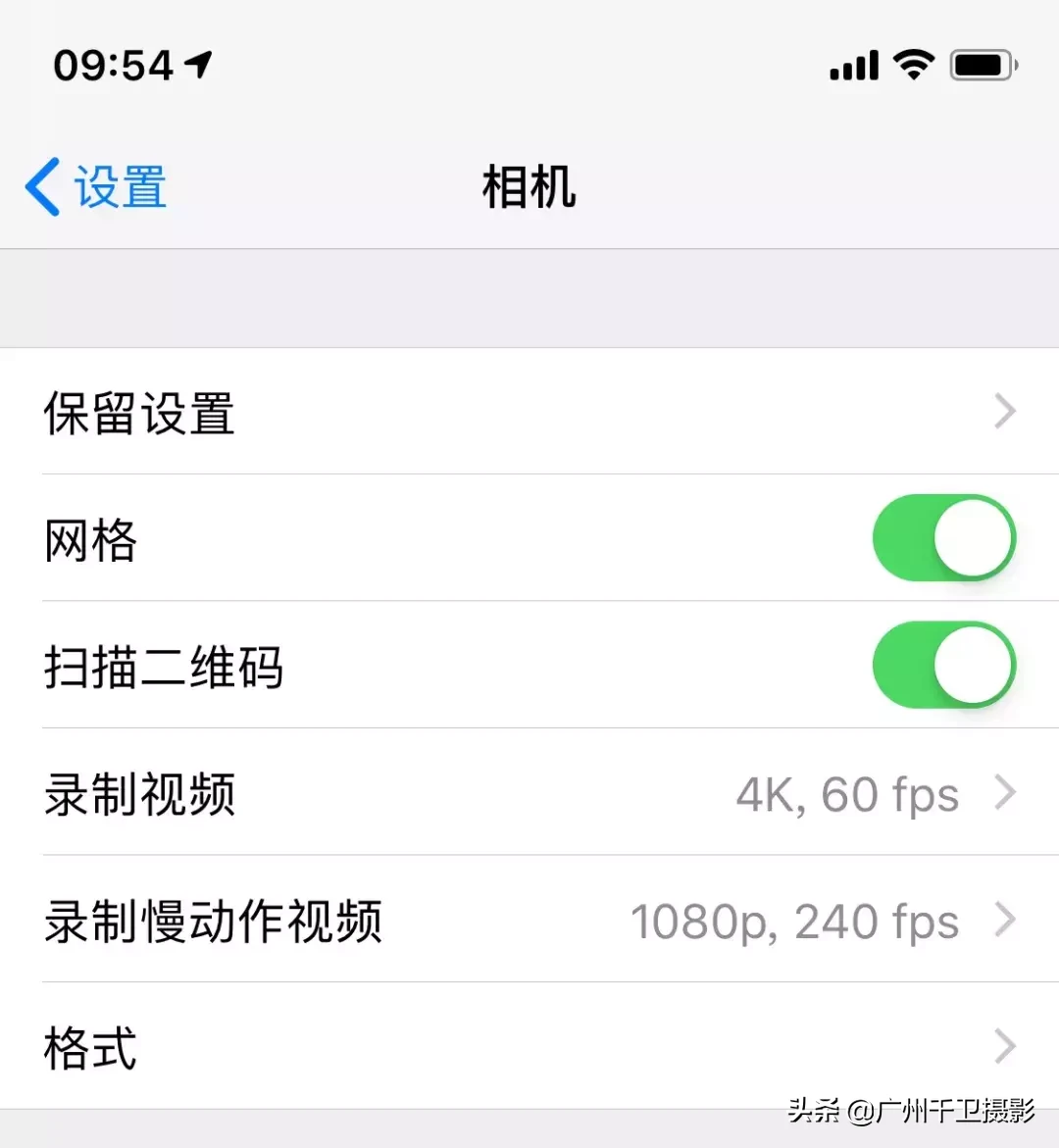Image resolution: width=1059 pixels, height=1148 pixels.
Task: Open 保留设置 row
Action: (x=529, y=412)
